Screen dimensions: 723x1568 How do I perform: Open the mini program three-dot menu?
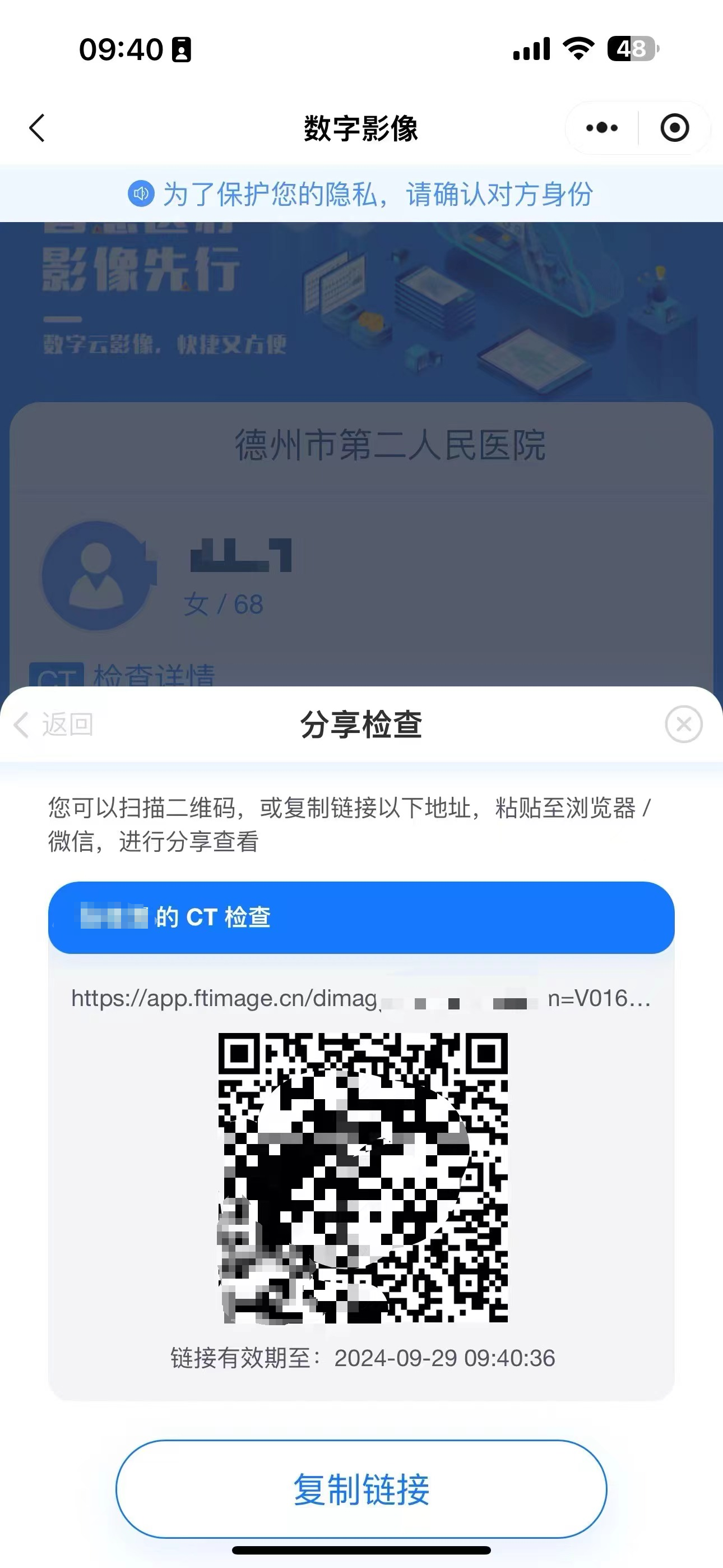(602, 128)
